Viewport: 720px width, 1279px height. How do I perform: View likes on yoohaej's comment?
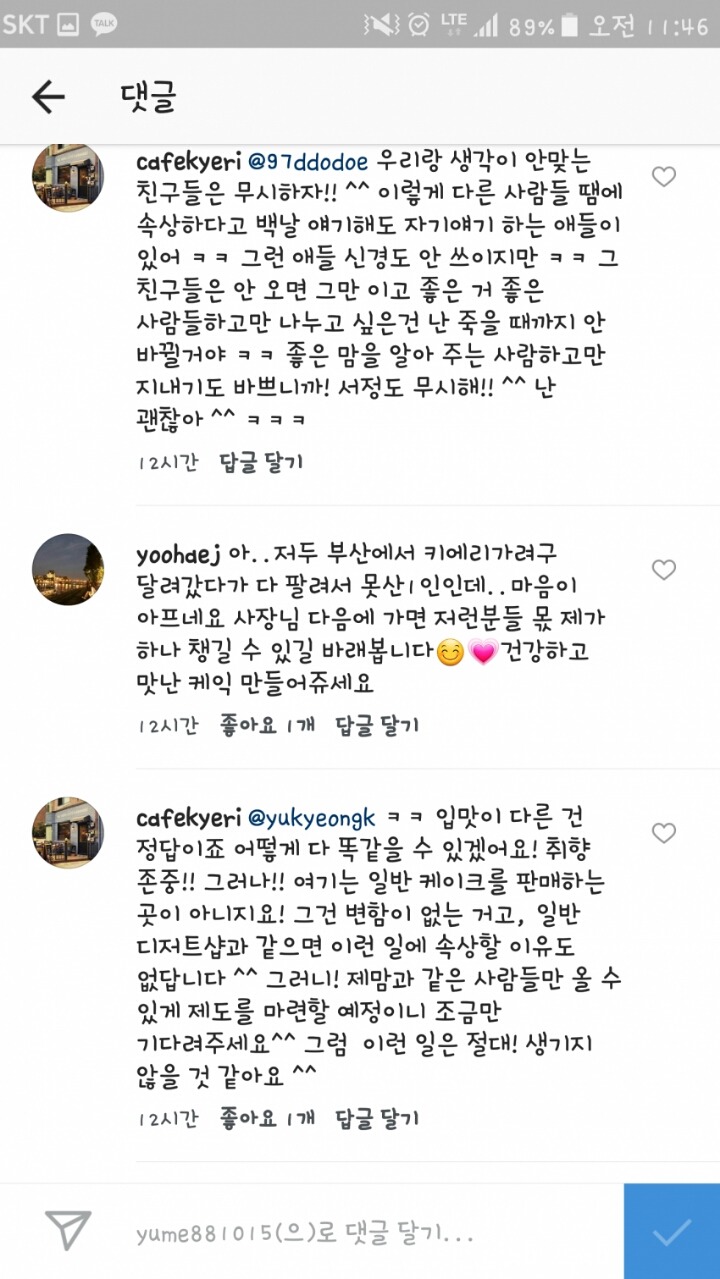click(267, 725)
